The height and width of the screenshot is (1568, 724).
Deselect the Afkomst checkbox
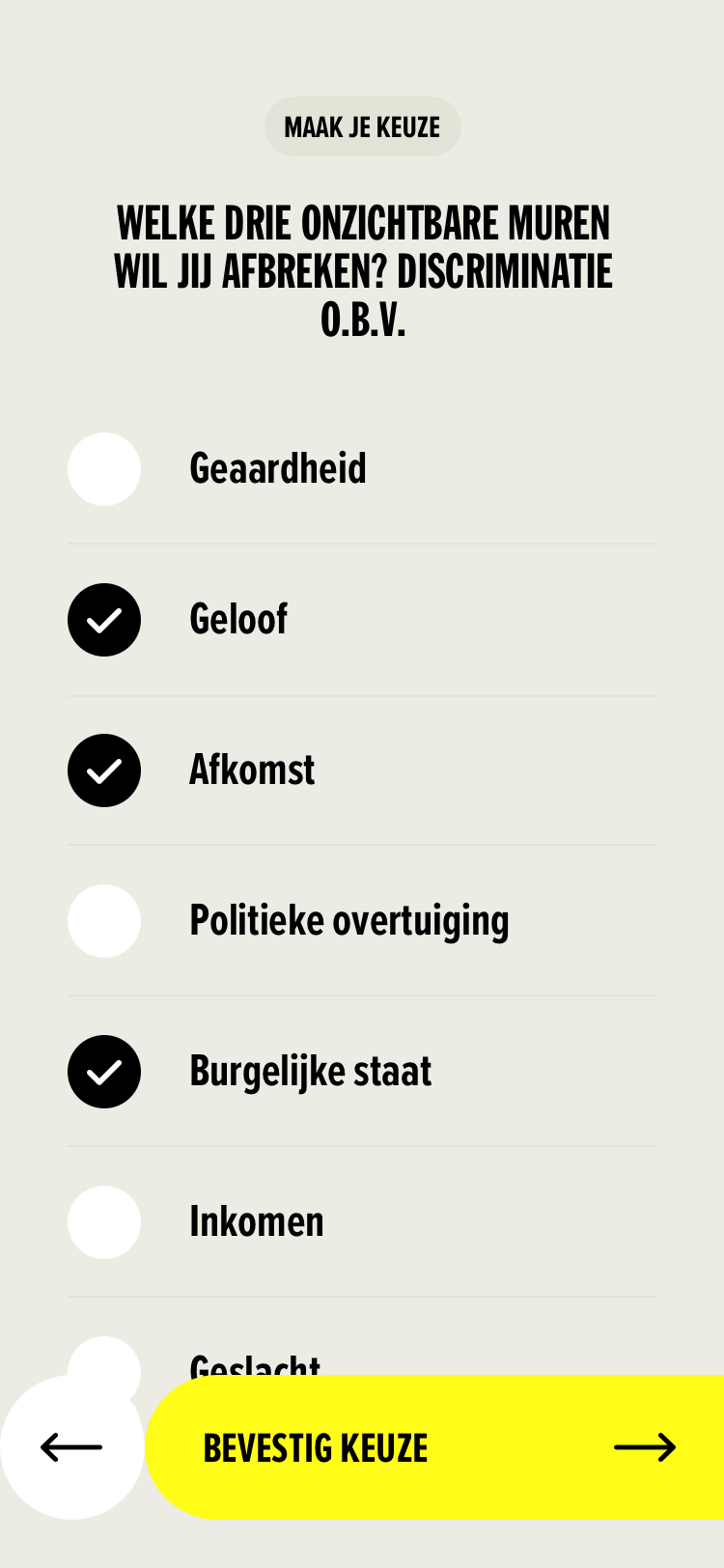pyautogui.click(x=104, y=770)
